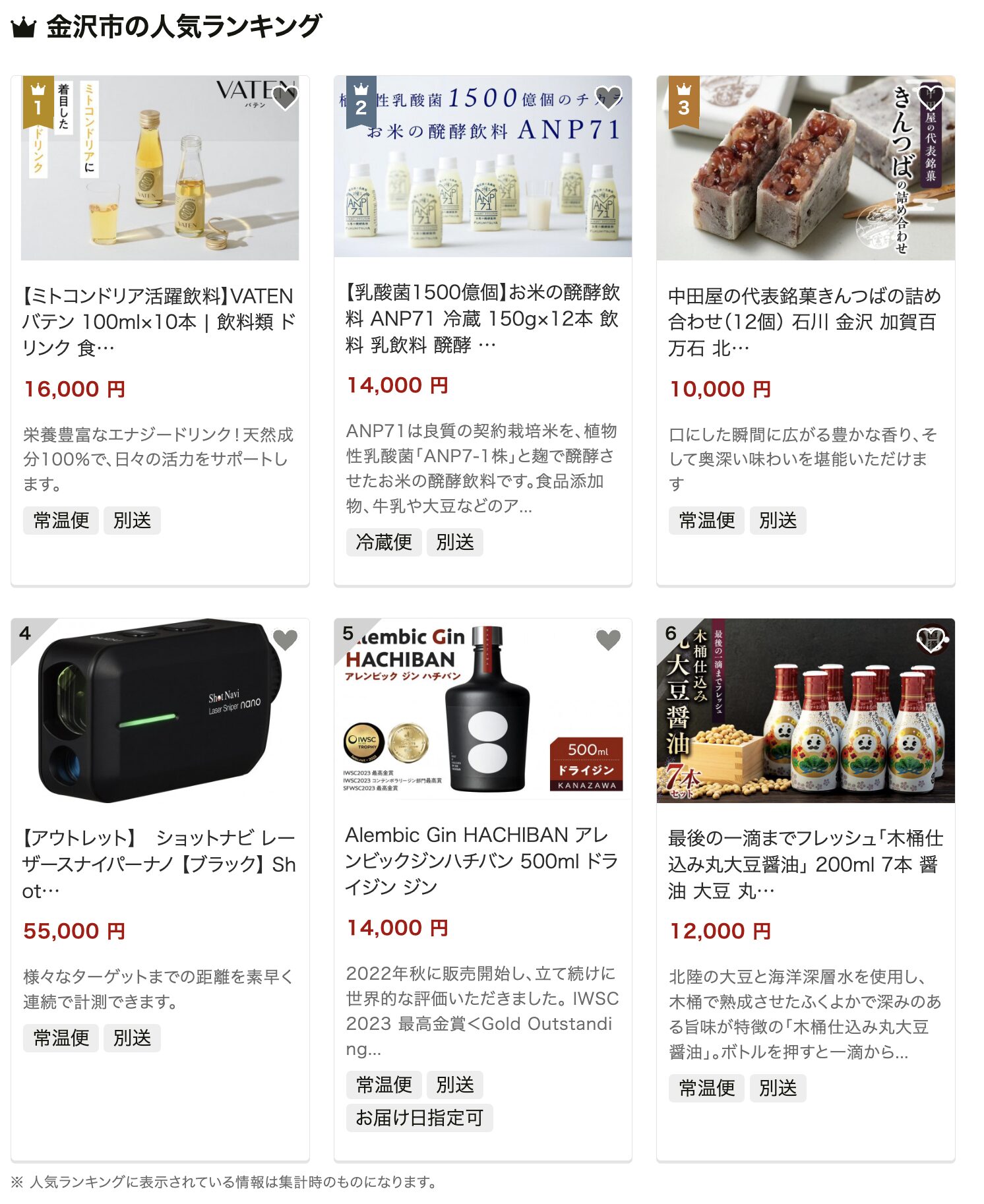The height and width of the screenshot is (1204, 984).
Task: Open the VATEN mitochondria drink product card
Action: pyautogui.click(x=159, y=321)
